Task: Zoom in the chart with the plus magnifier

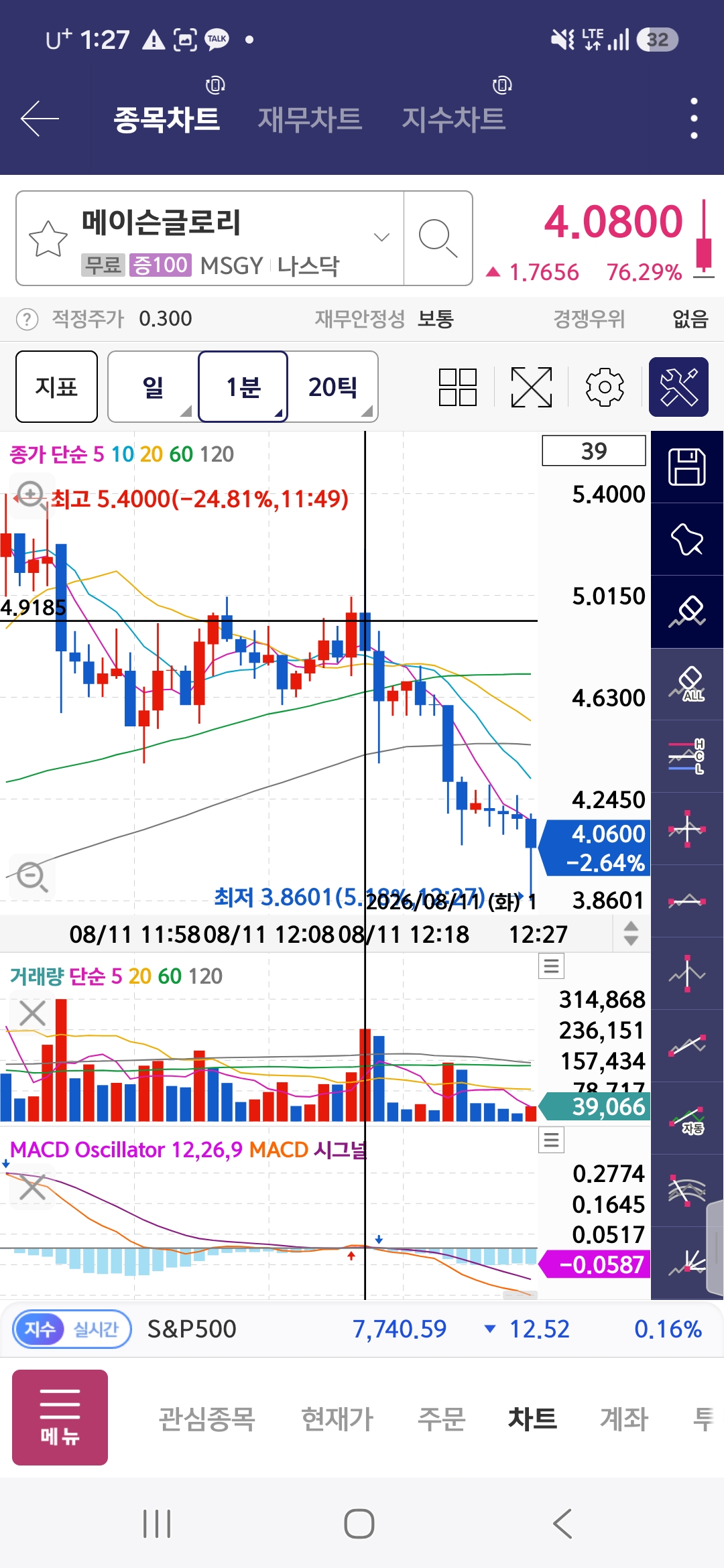Action: click(x=31, y=496)
